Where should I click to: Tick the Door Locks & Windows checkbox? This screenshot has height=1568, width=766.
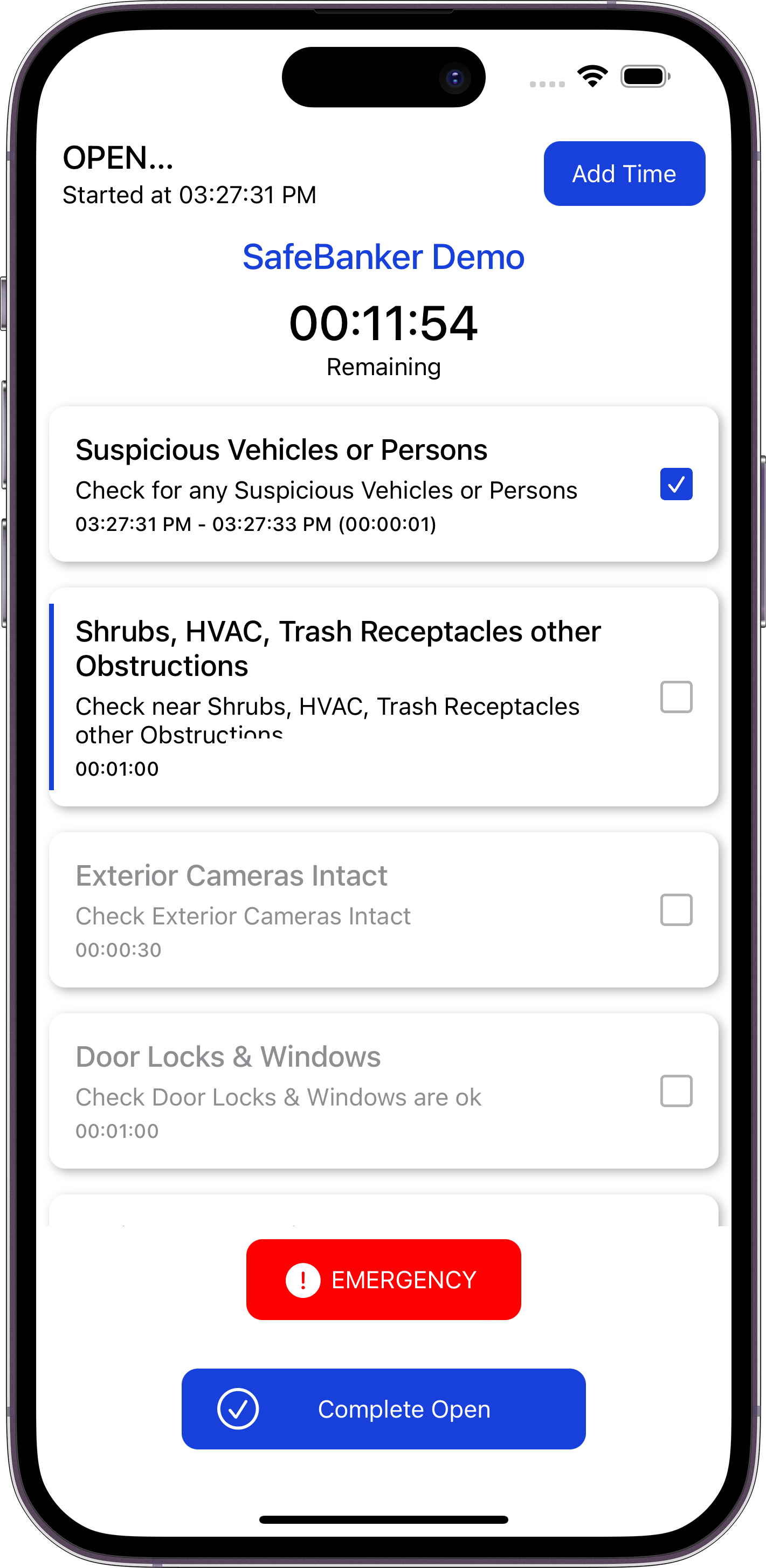(676, 1091)
